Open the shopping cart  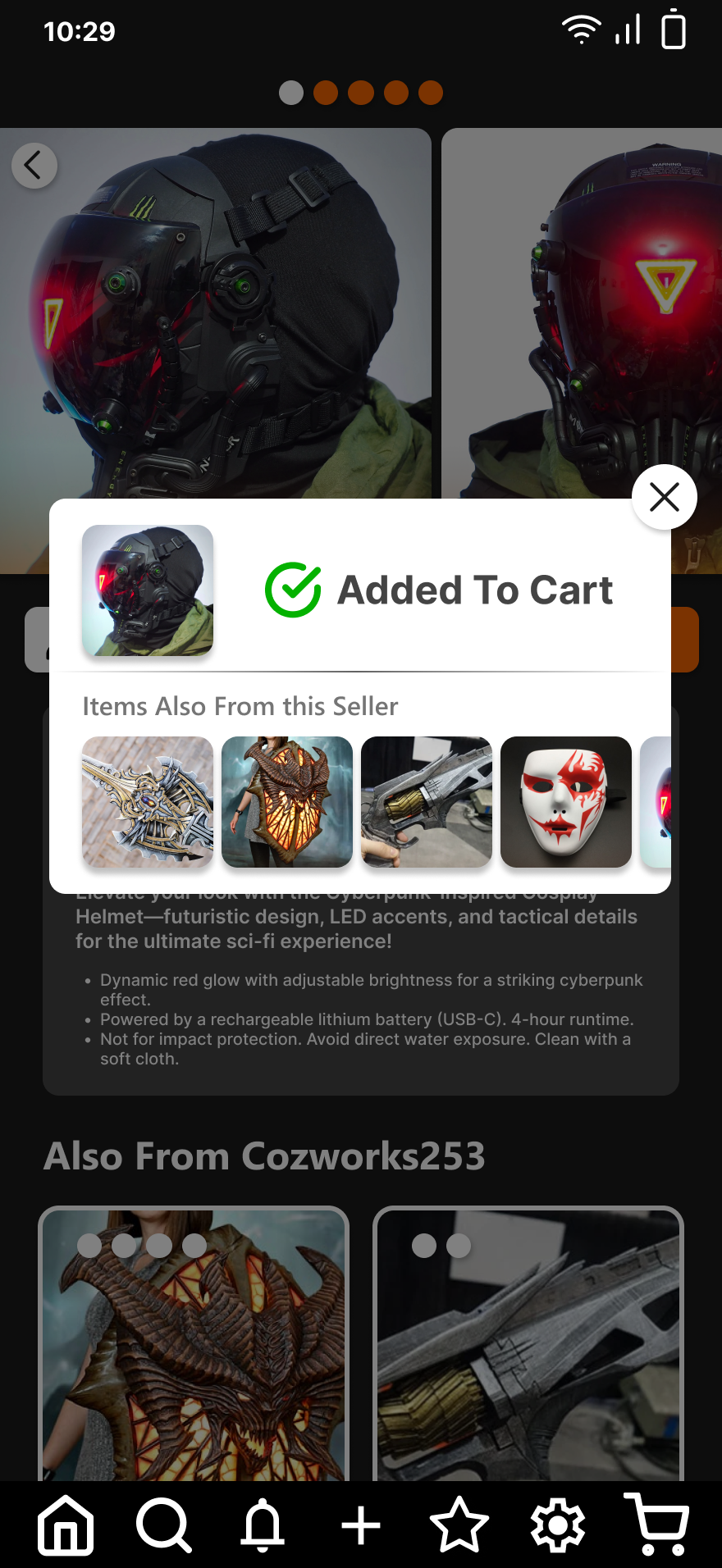(x=657, y=1524)
